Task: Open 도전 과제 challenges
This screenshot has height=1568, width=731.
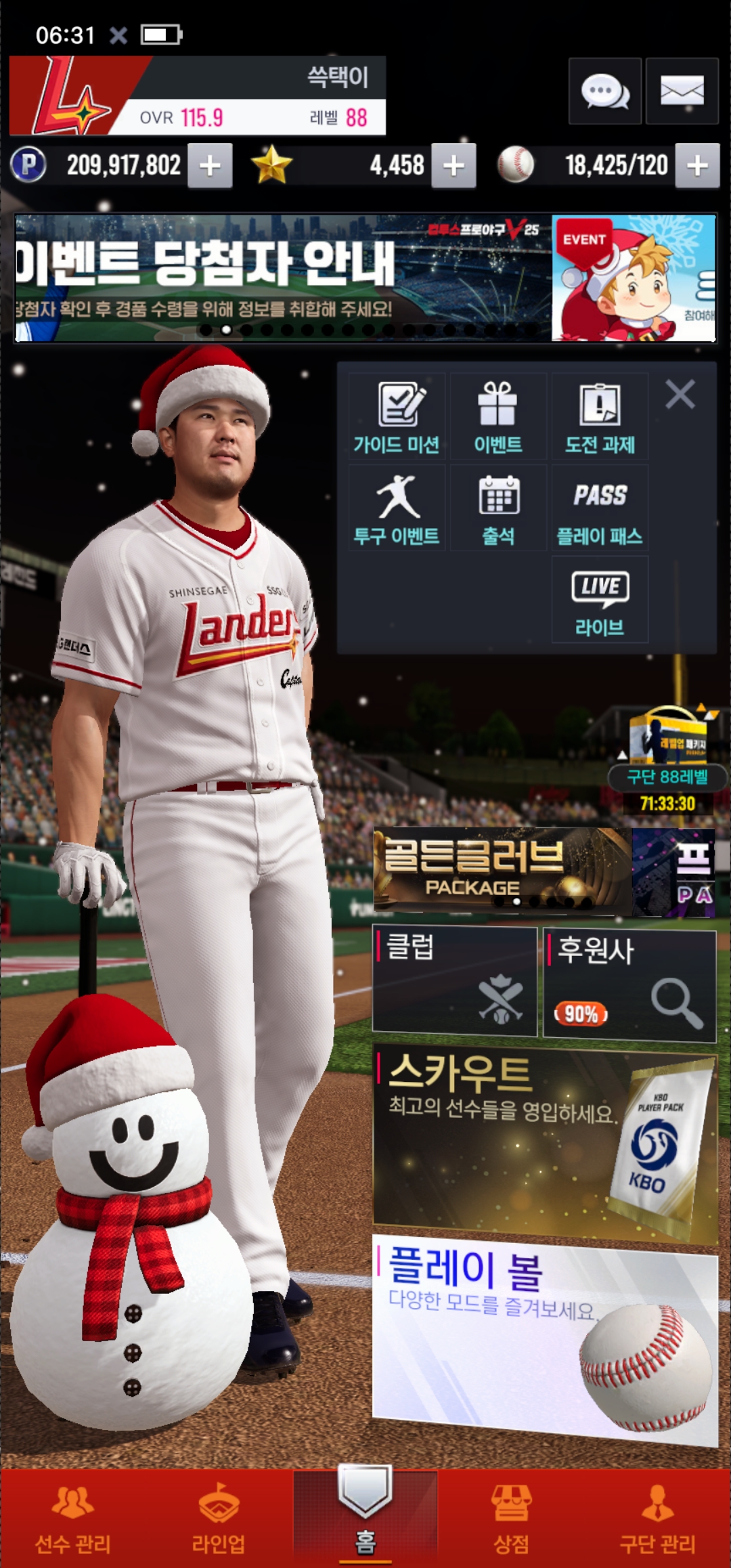Action: 600,417
